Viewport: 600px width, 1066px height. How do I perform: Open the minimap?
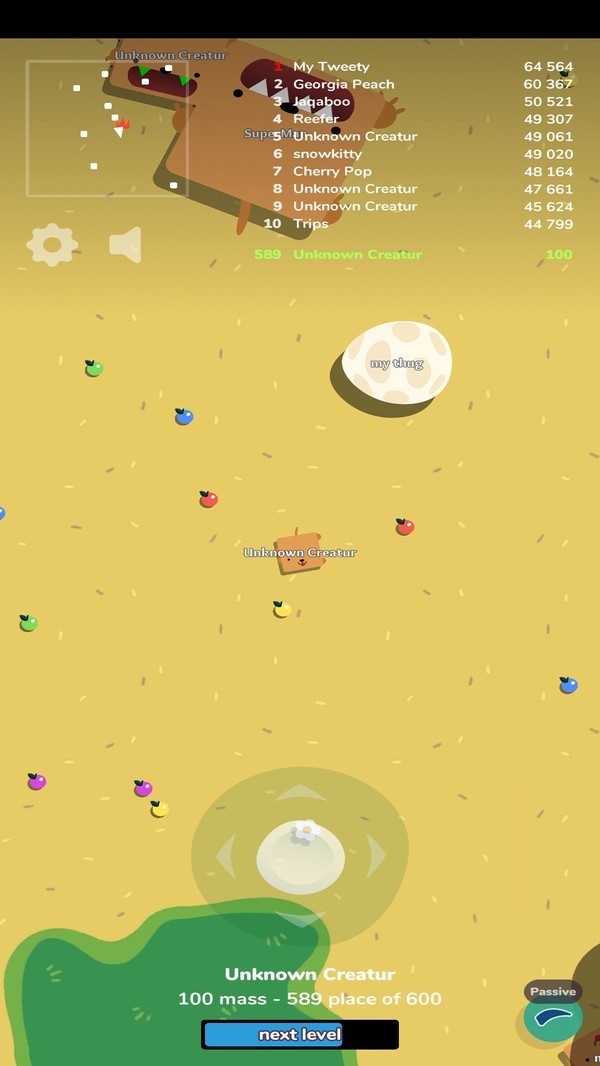coord(106,128)
